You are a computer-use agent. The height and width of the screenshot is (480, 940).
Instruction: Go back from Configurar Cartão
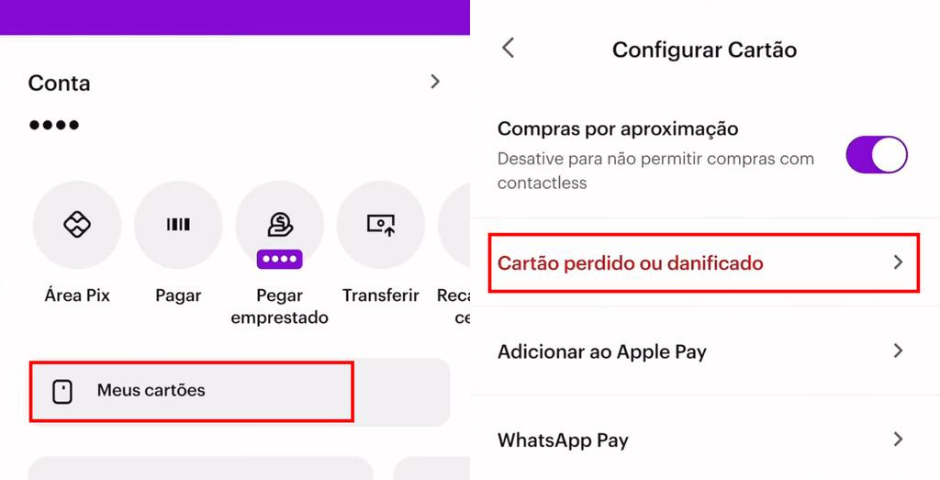pos(508,48)
